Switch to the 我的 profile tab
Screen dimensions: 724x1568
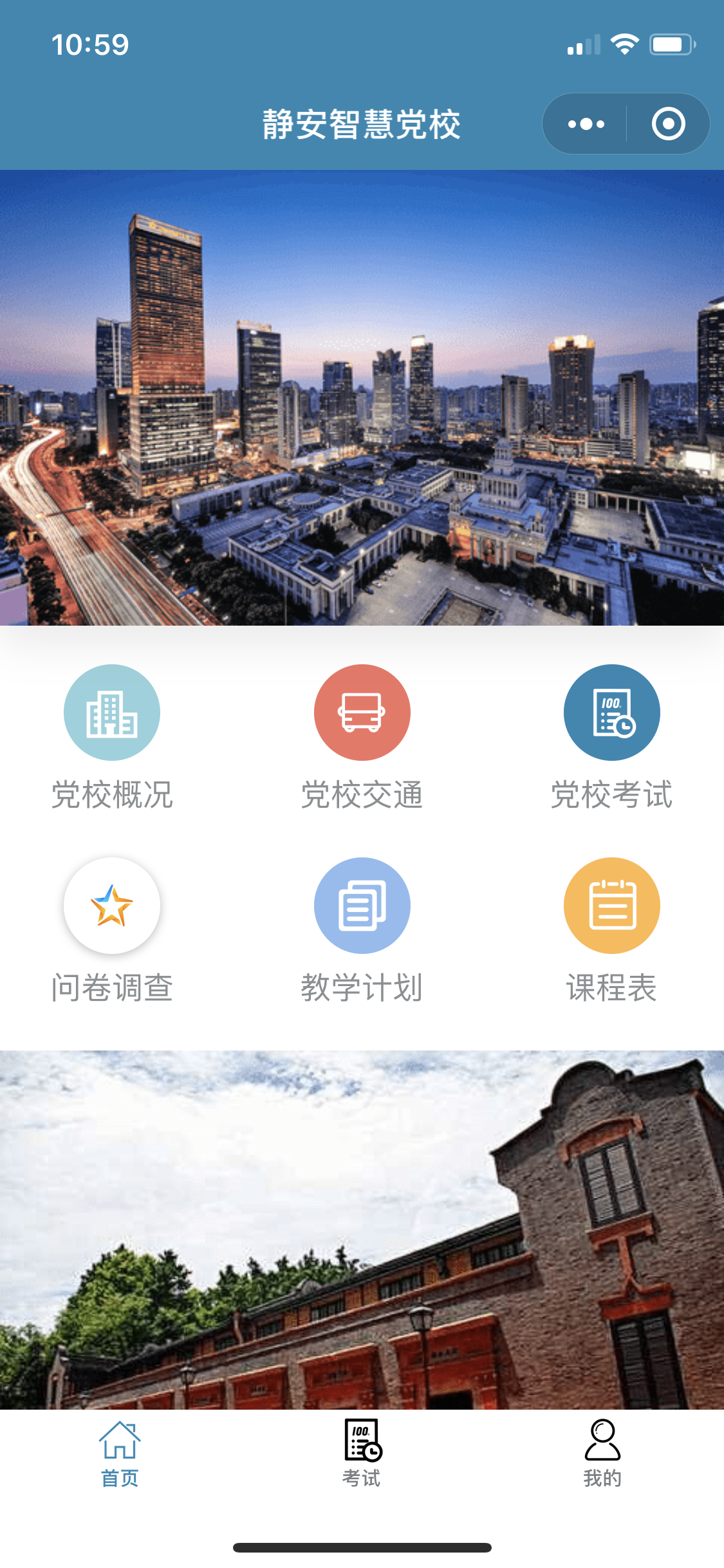point(602,1453)
